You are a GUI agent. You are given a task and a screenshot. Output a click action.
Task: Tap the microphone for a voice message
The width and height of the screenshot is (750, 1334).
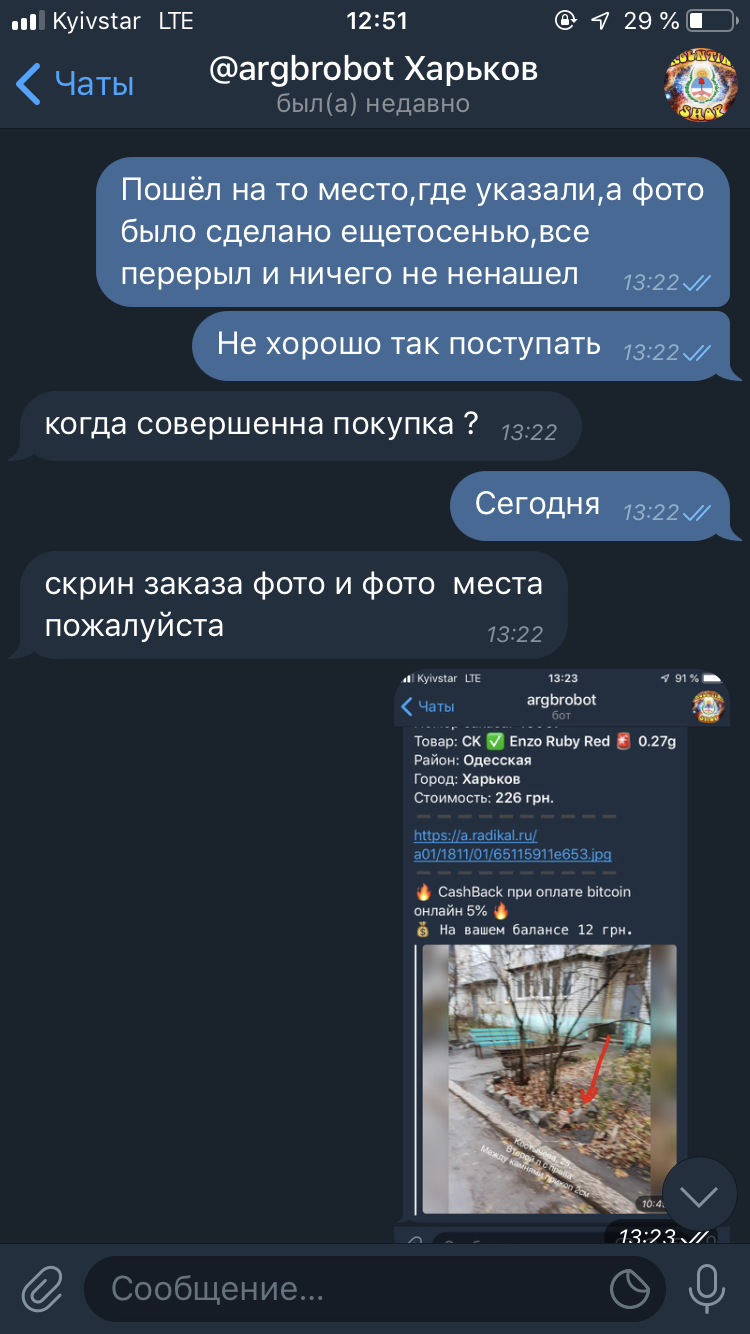pos(707,1289)
